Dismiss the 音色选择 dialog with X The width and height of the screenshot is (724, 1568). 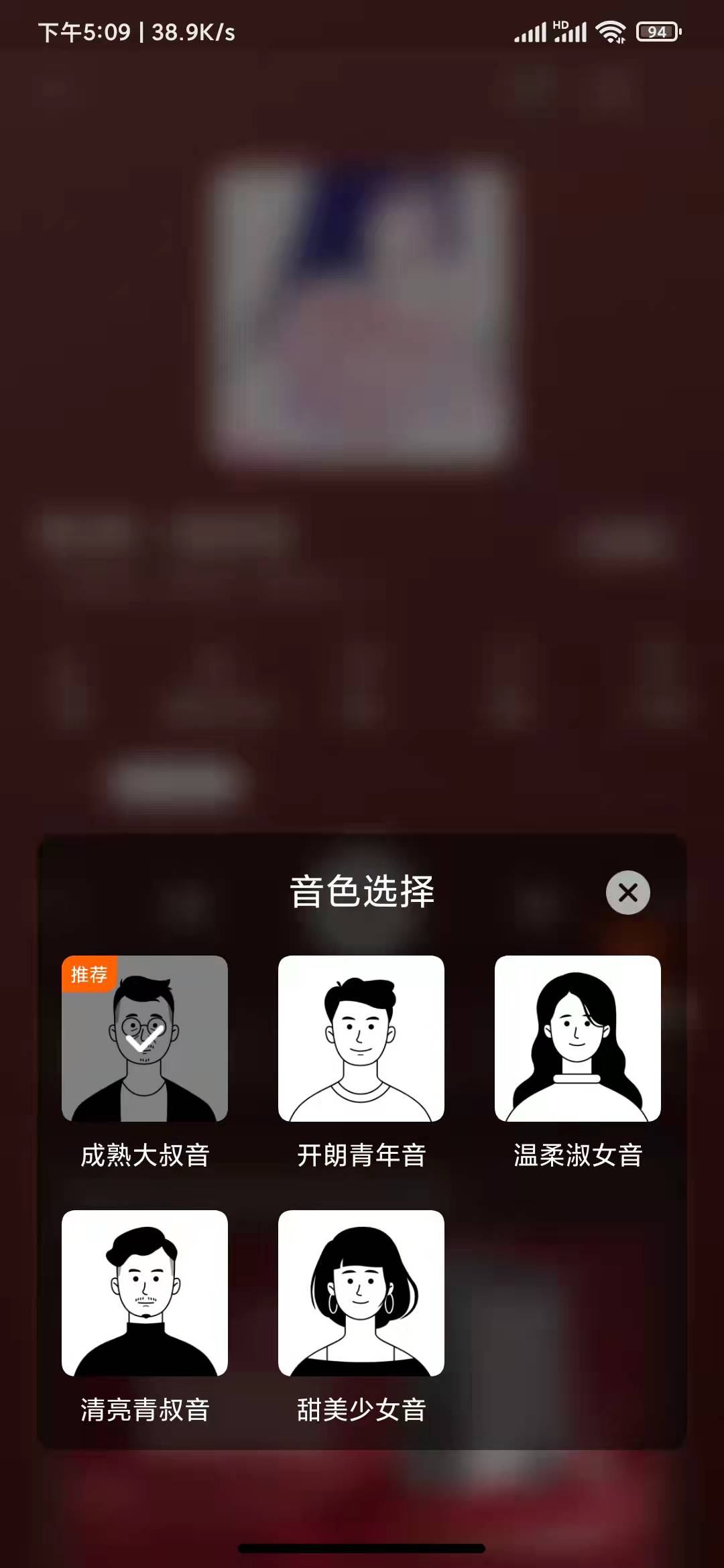627,893
